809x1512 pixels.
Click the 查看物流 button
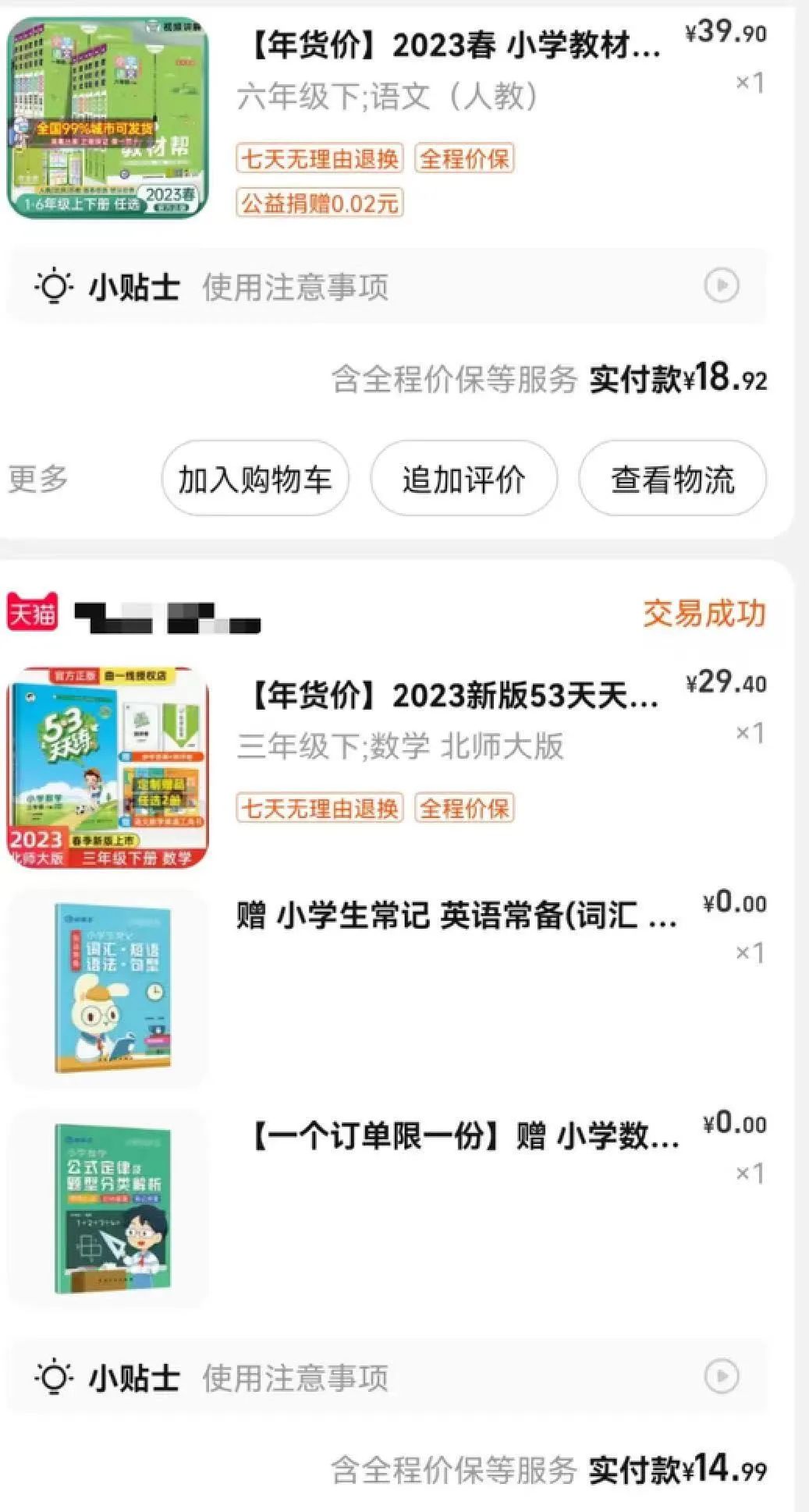(x=672, y=479)
